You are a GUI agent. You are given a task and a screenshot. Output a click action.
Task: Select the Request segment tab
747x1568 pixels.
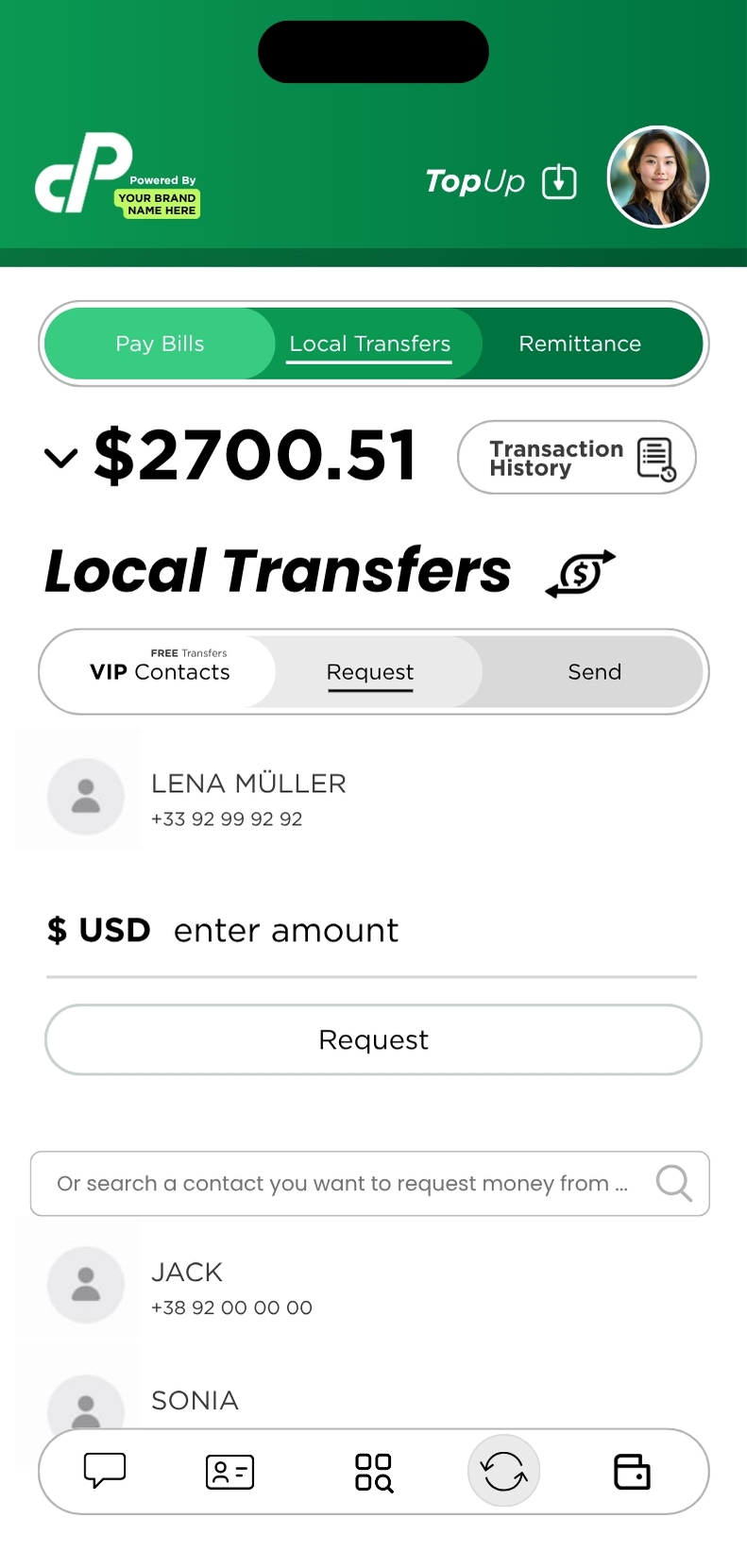(370, 672)
